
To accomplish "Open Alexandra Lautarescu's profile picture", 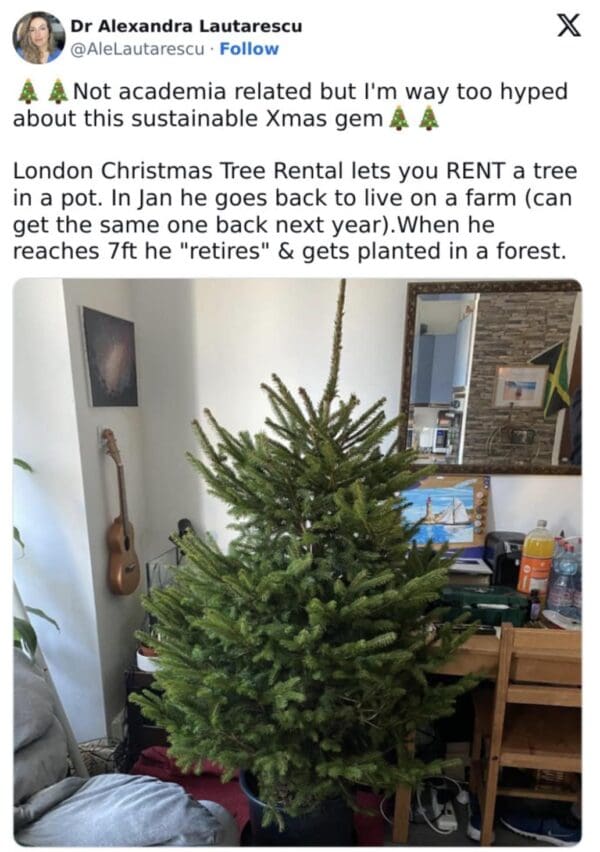I will (x=38, y=37).
